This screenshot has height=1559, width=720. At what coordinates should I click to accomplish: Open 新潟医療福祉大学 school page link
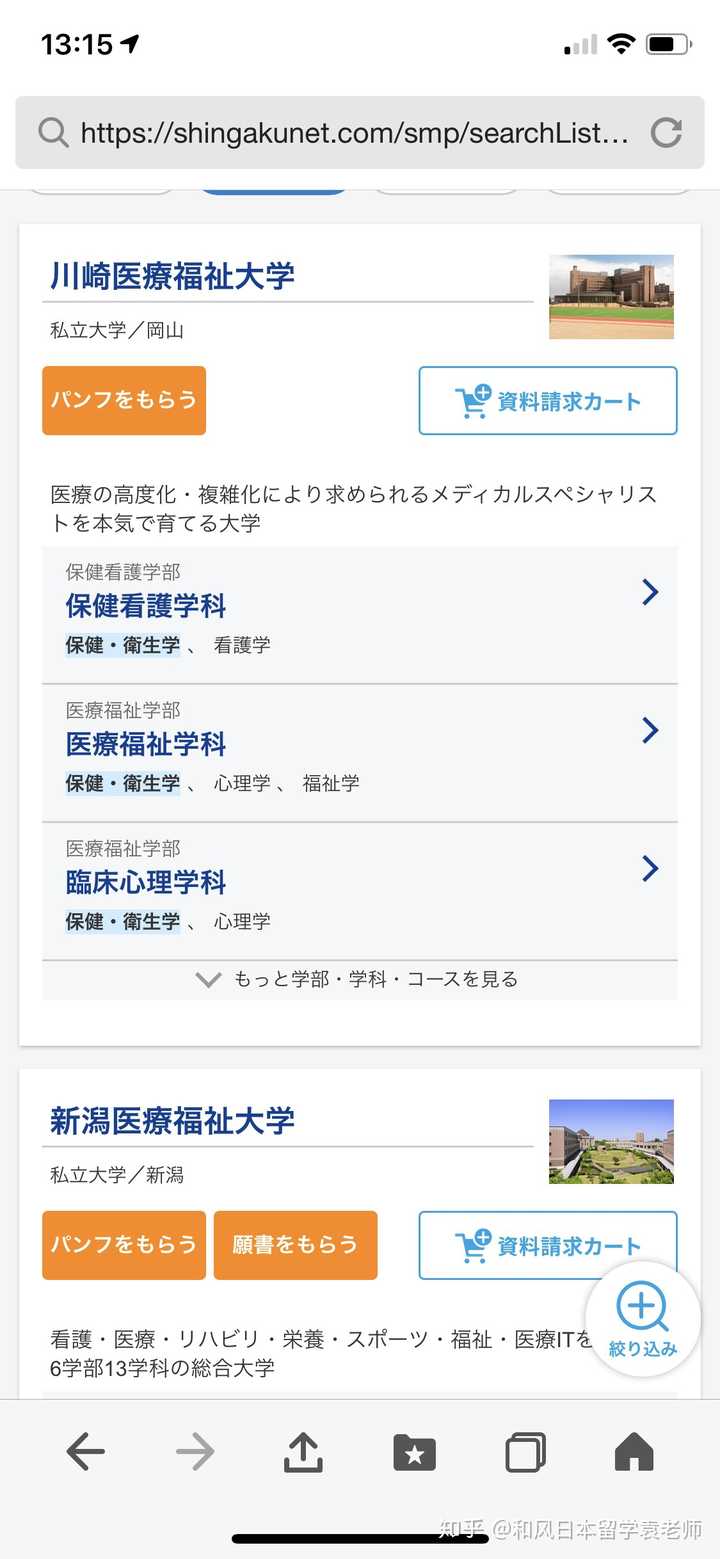coord(173,1120)
